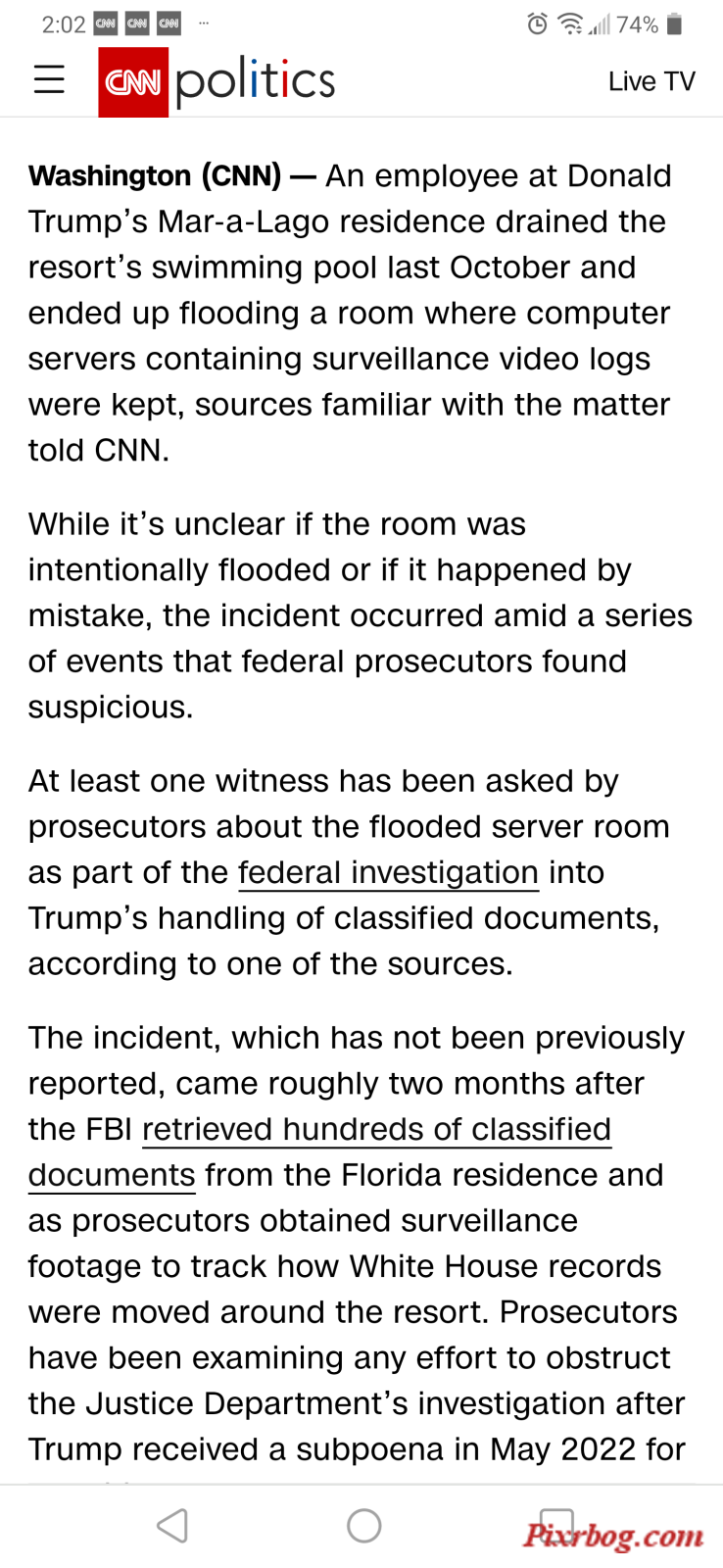Tap the system back button
The width and height of the screenshot is (723, 1568).
point(172,1526)
